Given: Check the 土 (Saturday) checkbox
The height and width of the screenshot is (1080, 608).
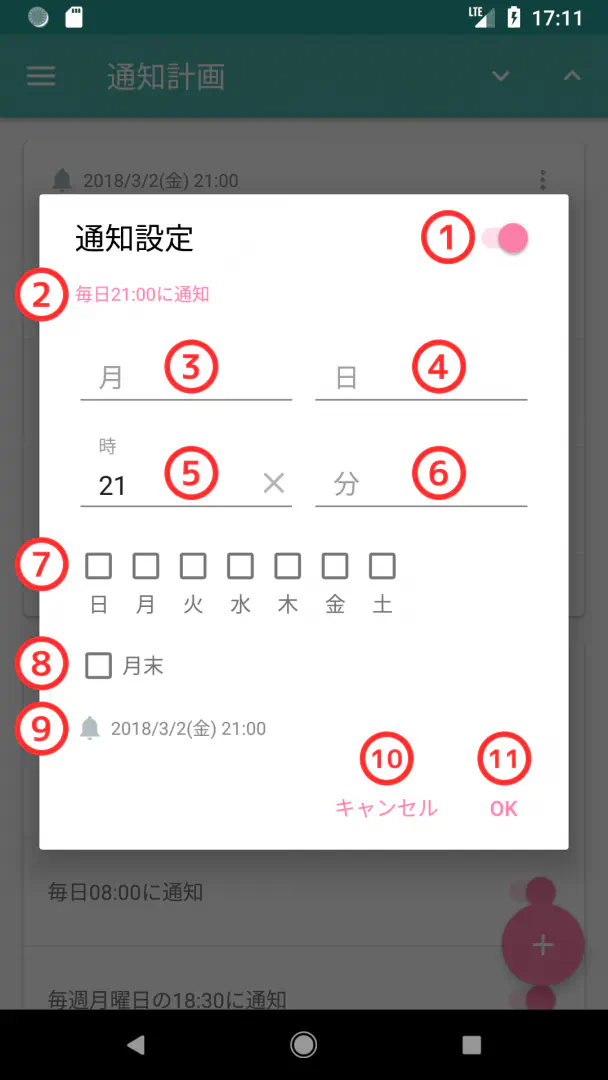Looking at the screenshot, I should 382,567.
